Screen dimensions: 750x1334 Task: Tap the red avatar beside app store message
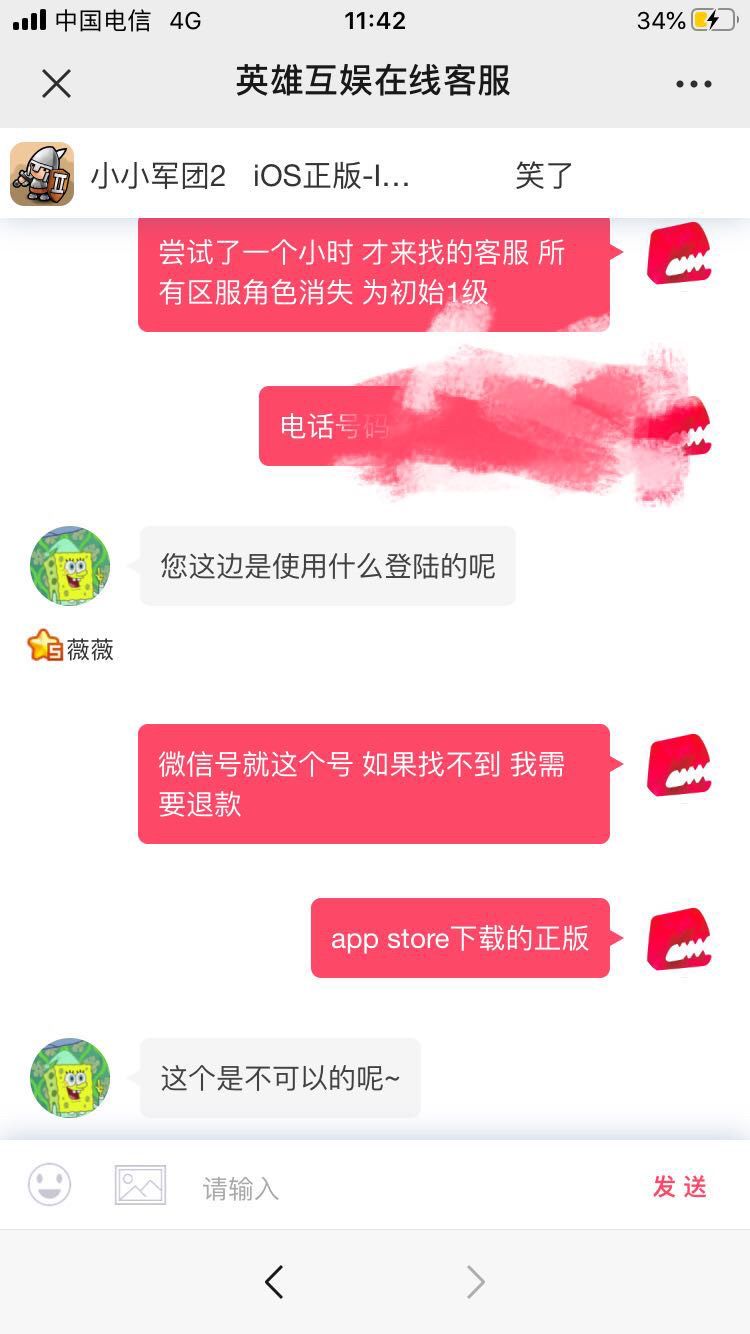679,938
